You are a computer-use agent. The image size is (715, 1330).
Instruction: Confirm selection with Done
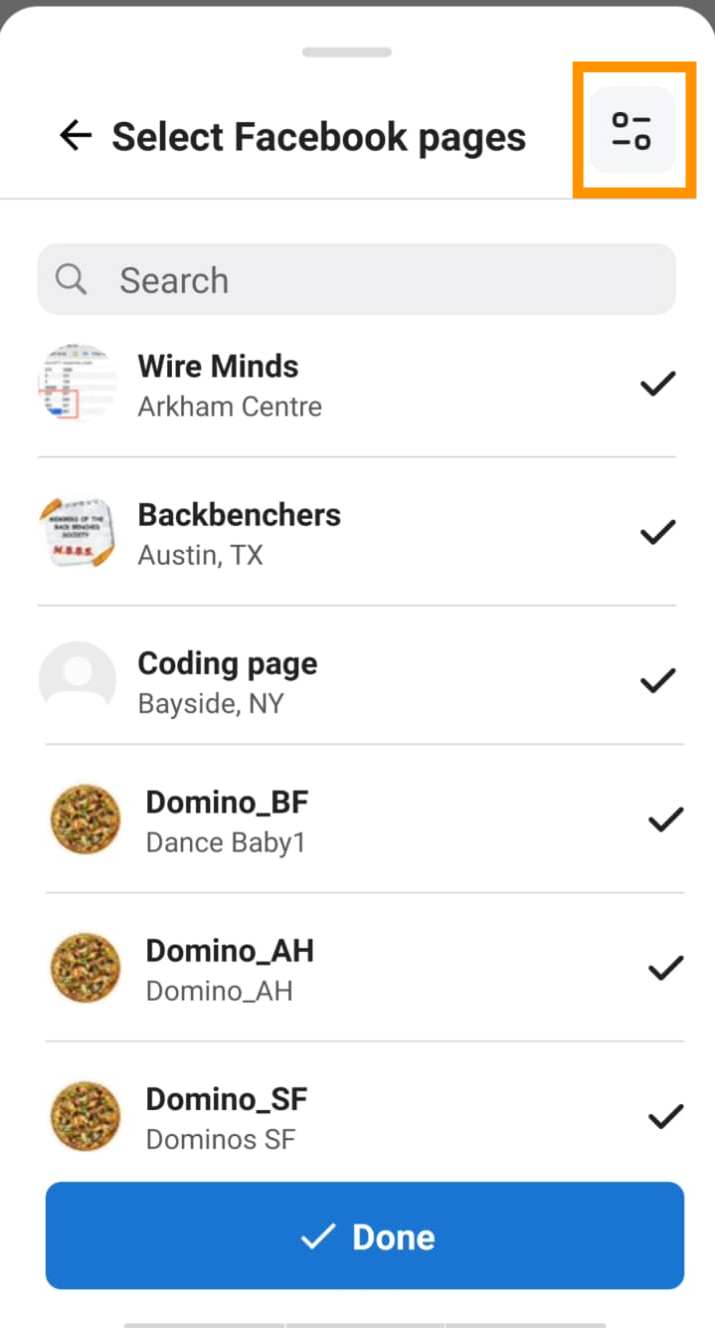365,1236
